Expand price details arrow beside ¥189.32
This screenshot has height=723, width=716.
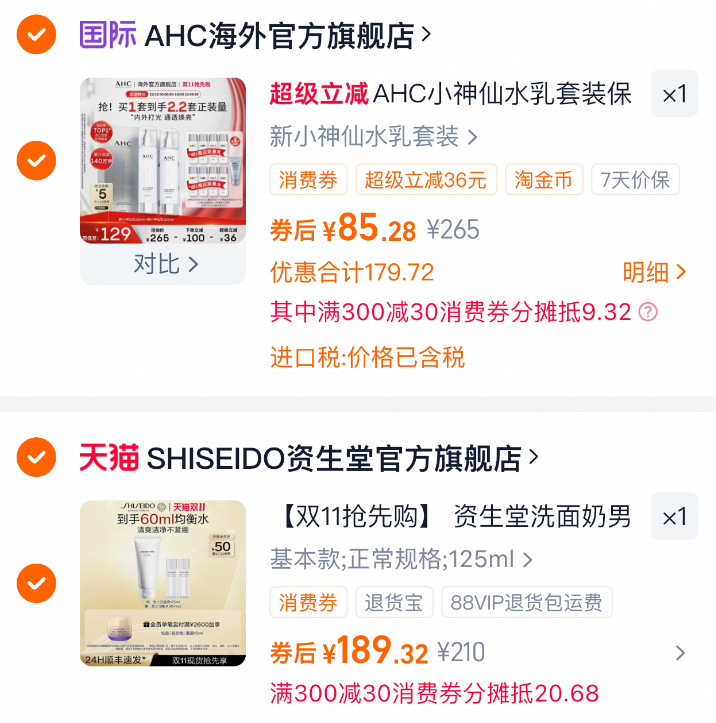680,653
